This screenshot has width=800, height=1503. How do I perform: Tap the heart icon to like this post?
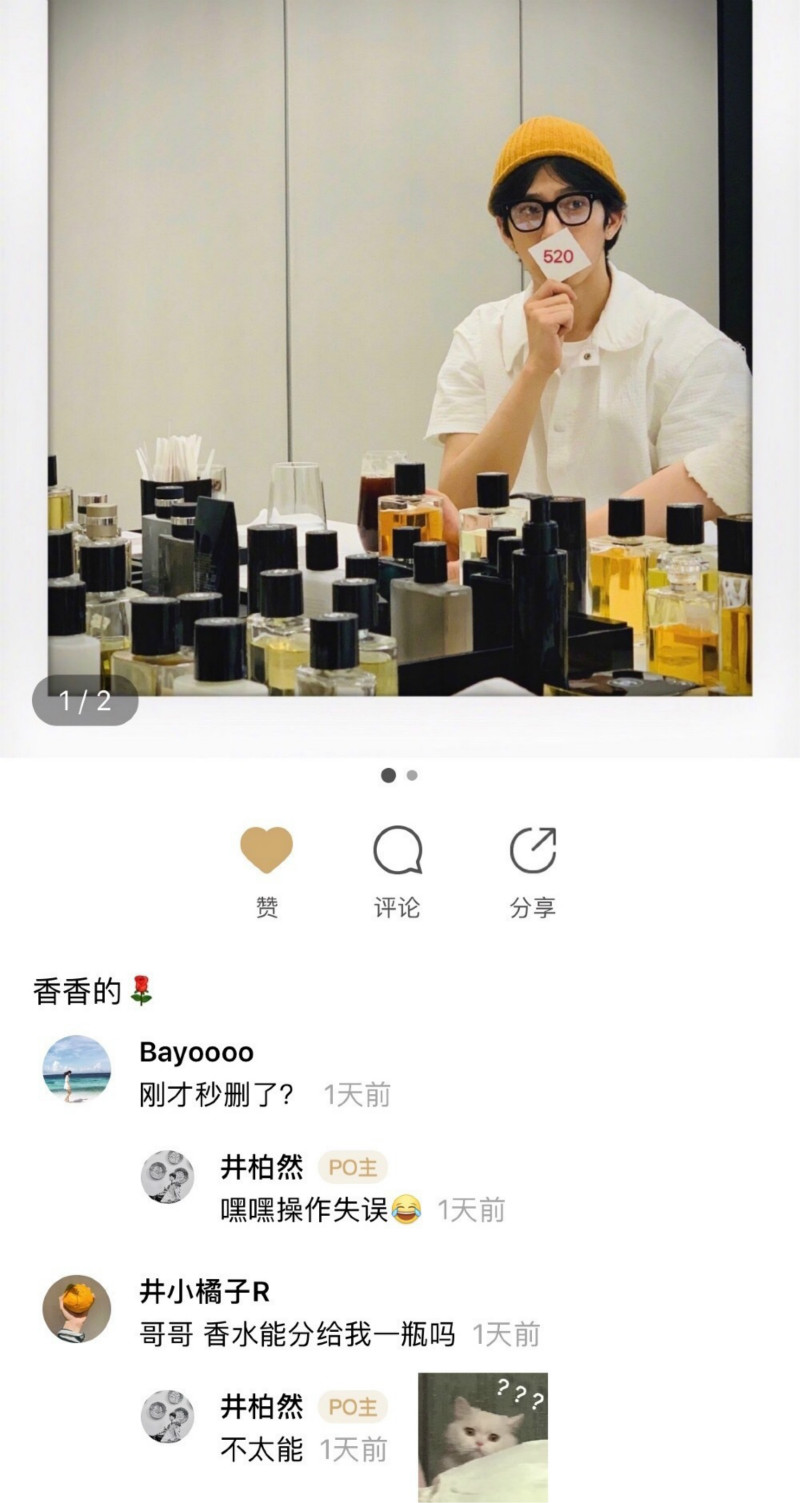(266, 852)
